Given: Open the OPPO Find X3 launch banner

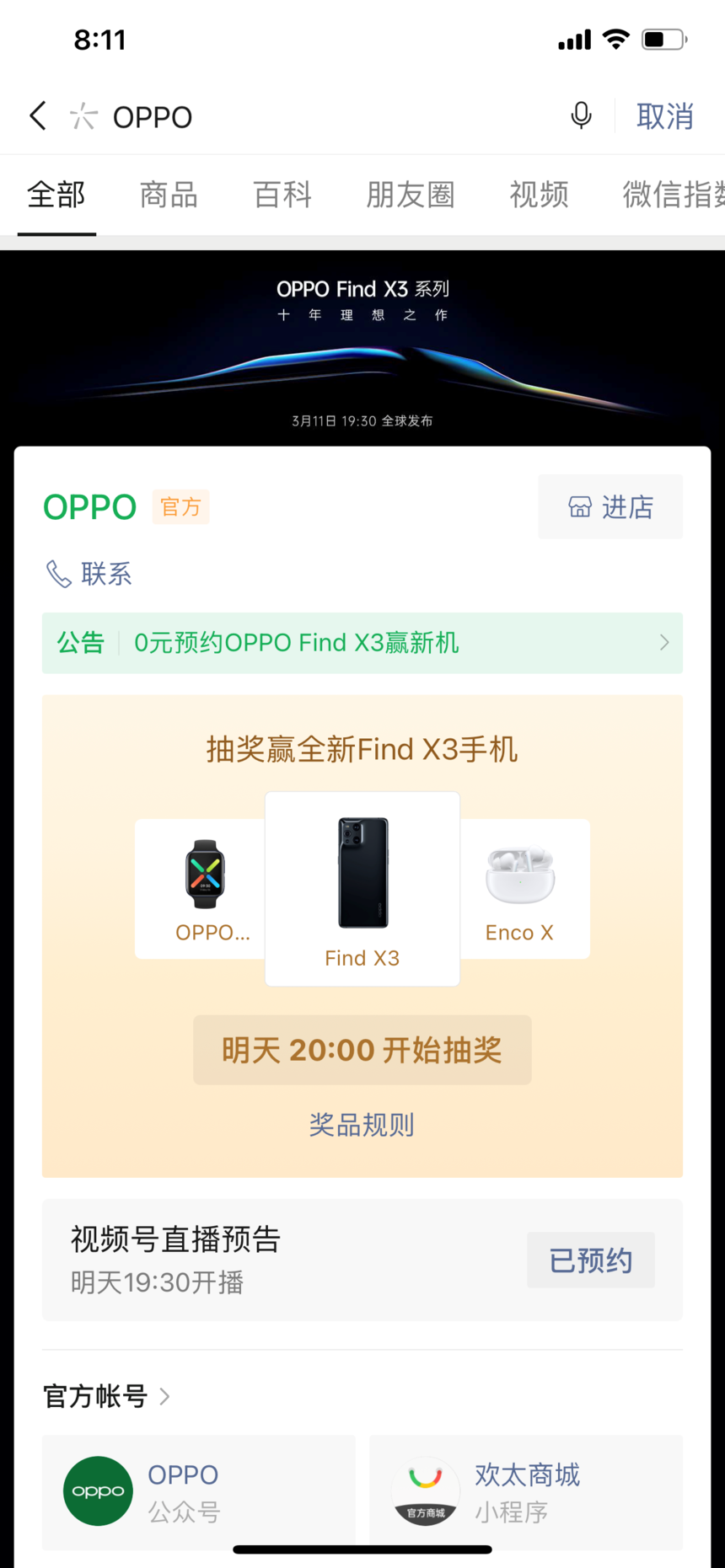Looking at the screenshot, I should pos(362,348).
